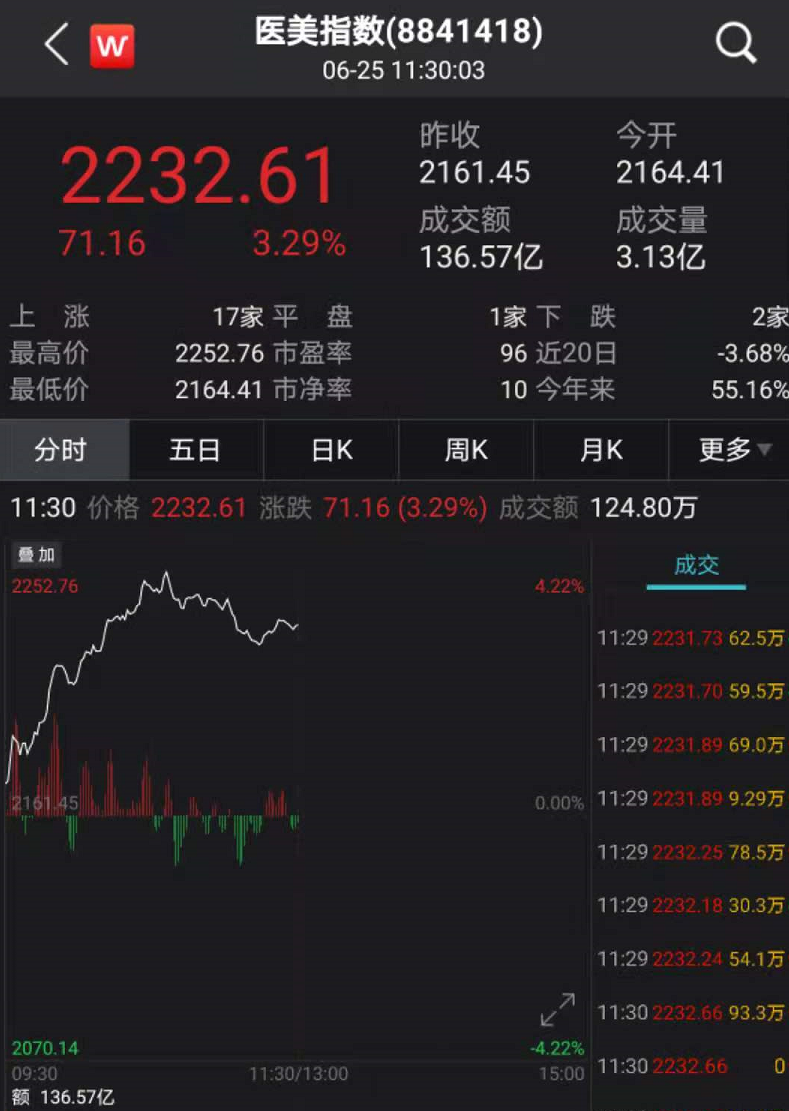Switch to 周K weekly chart
The height and width of the screenshot is (1111, 789).
click(466, 450)
